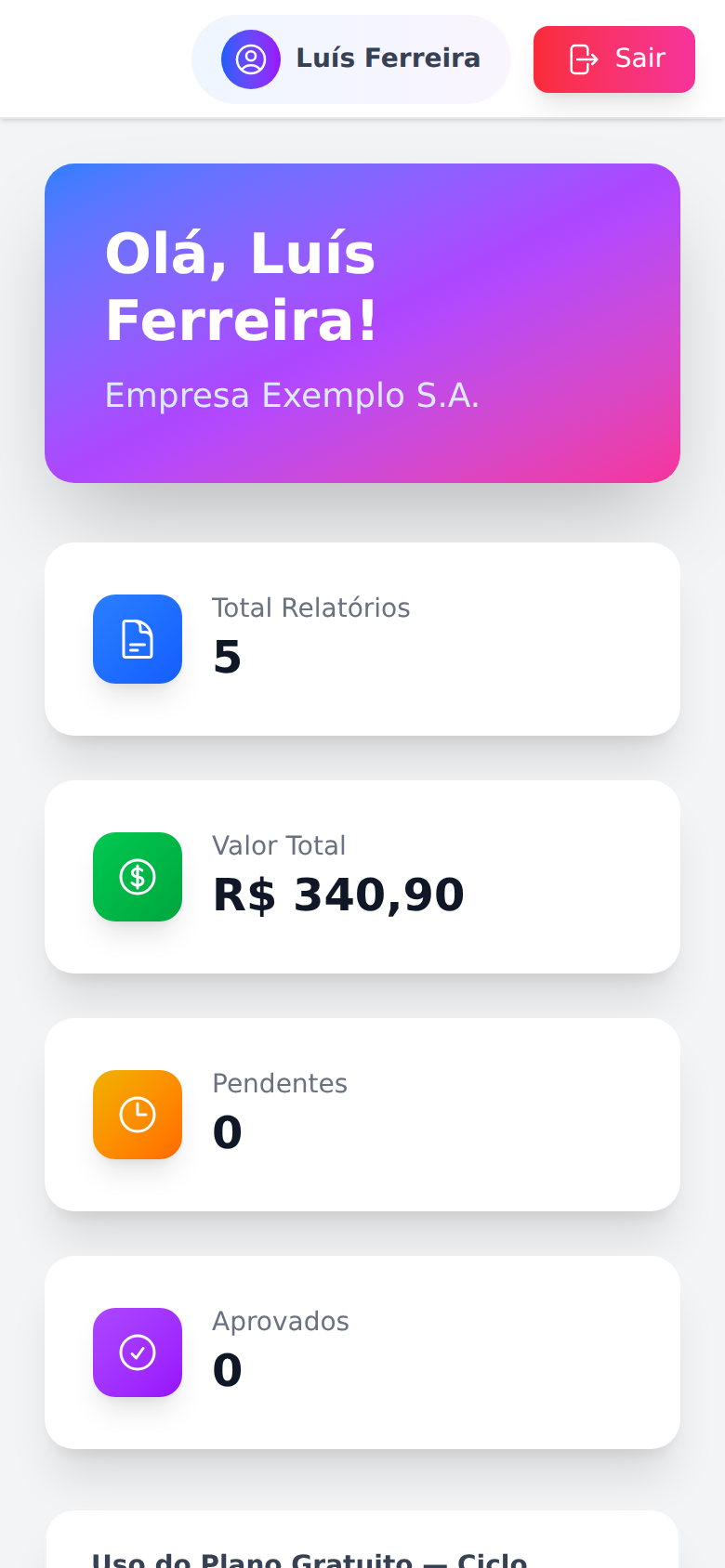
Task: Click the user avatar icon beside Luís Ferreira
Action: [251, 59]
